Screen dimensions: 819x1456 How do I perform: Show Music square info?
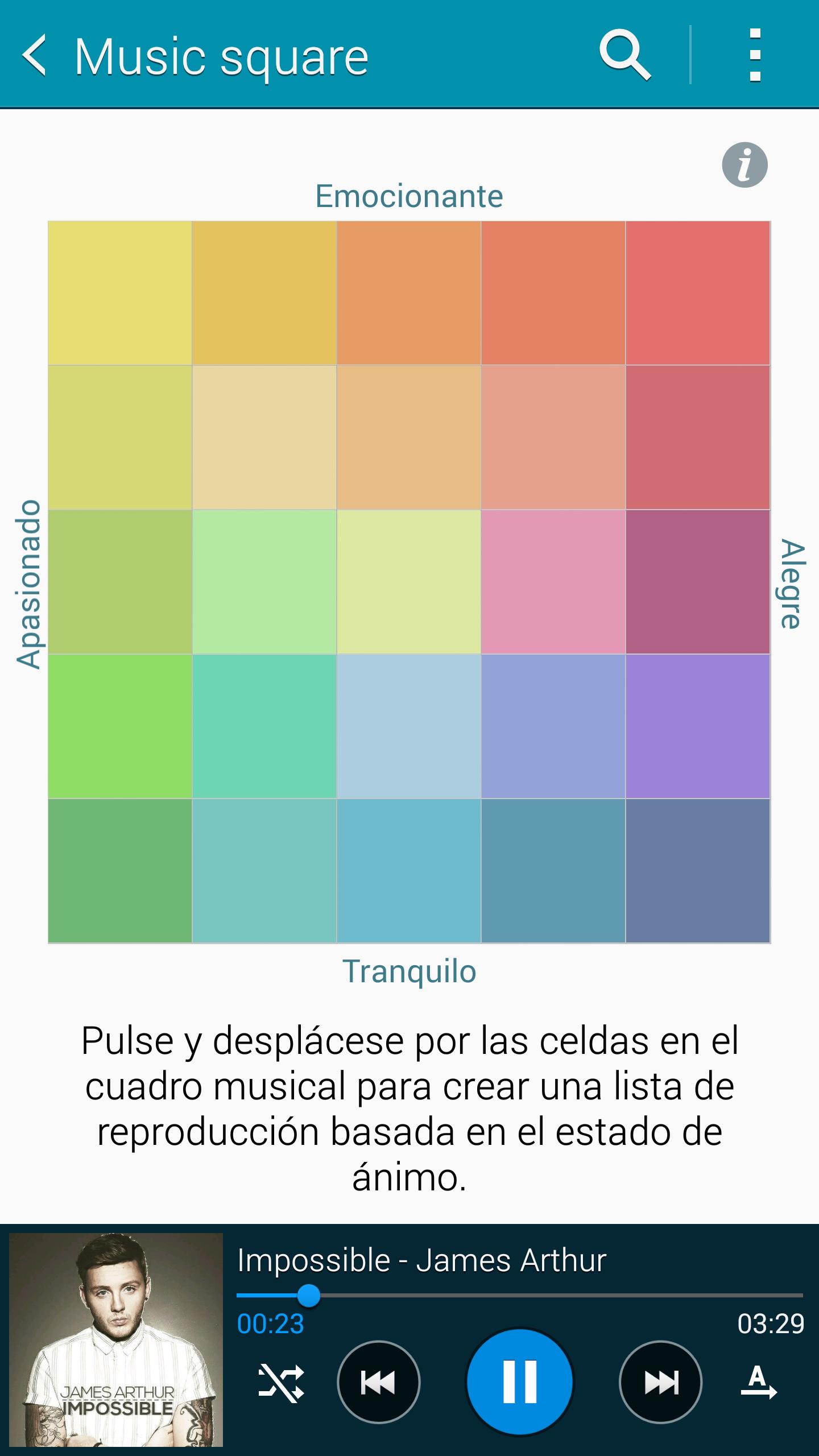click(744, 165)
